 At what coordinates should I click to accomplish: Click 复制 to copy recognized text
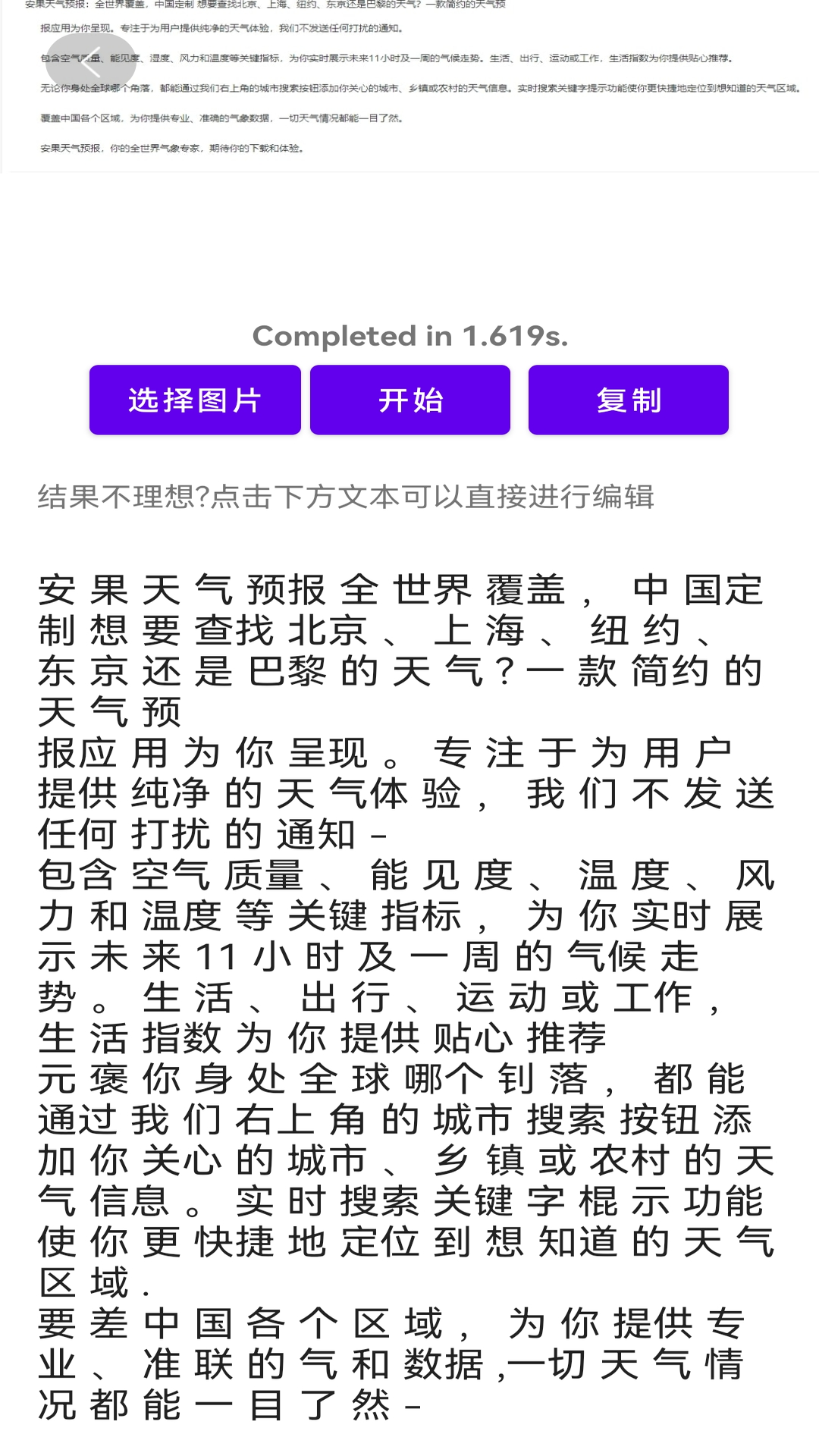(629, 400)
